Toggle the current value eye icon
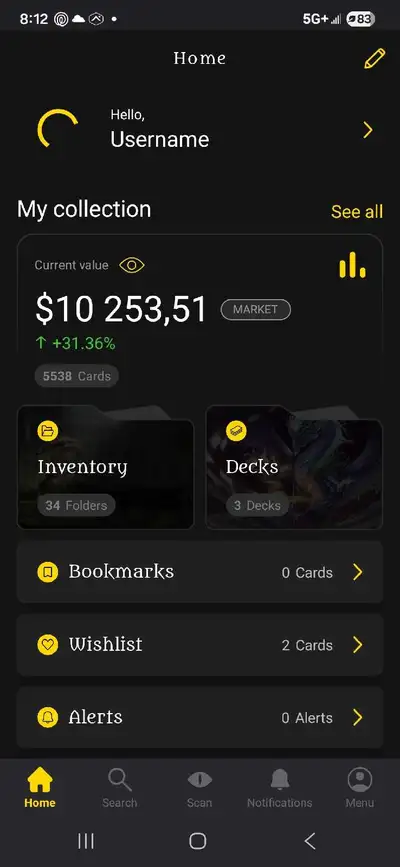Viewport: 400px width, 867px height. 132,265
